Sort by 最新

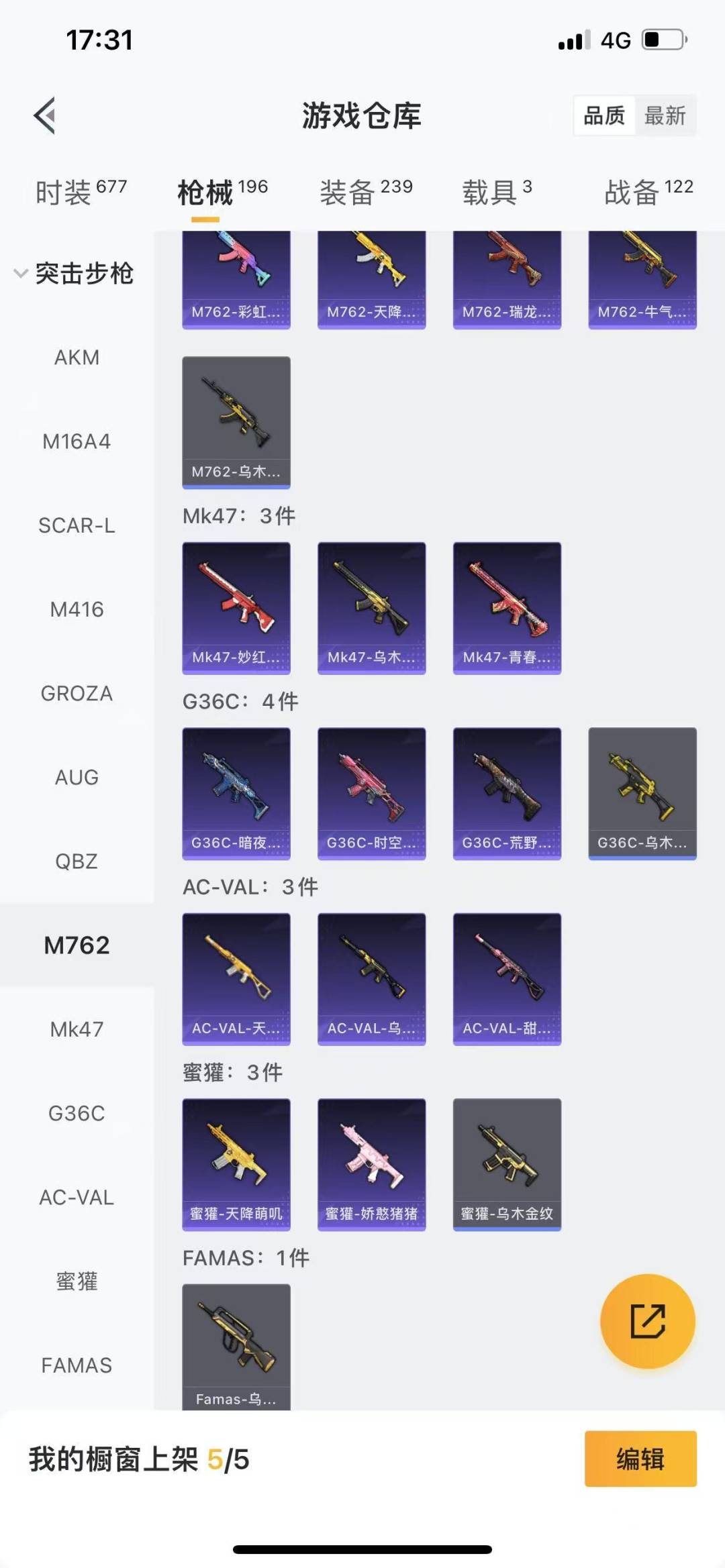point(665,115)
